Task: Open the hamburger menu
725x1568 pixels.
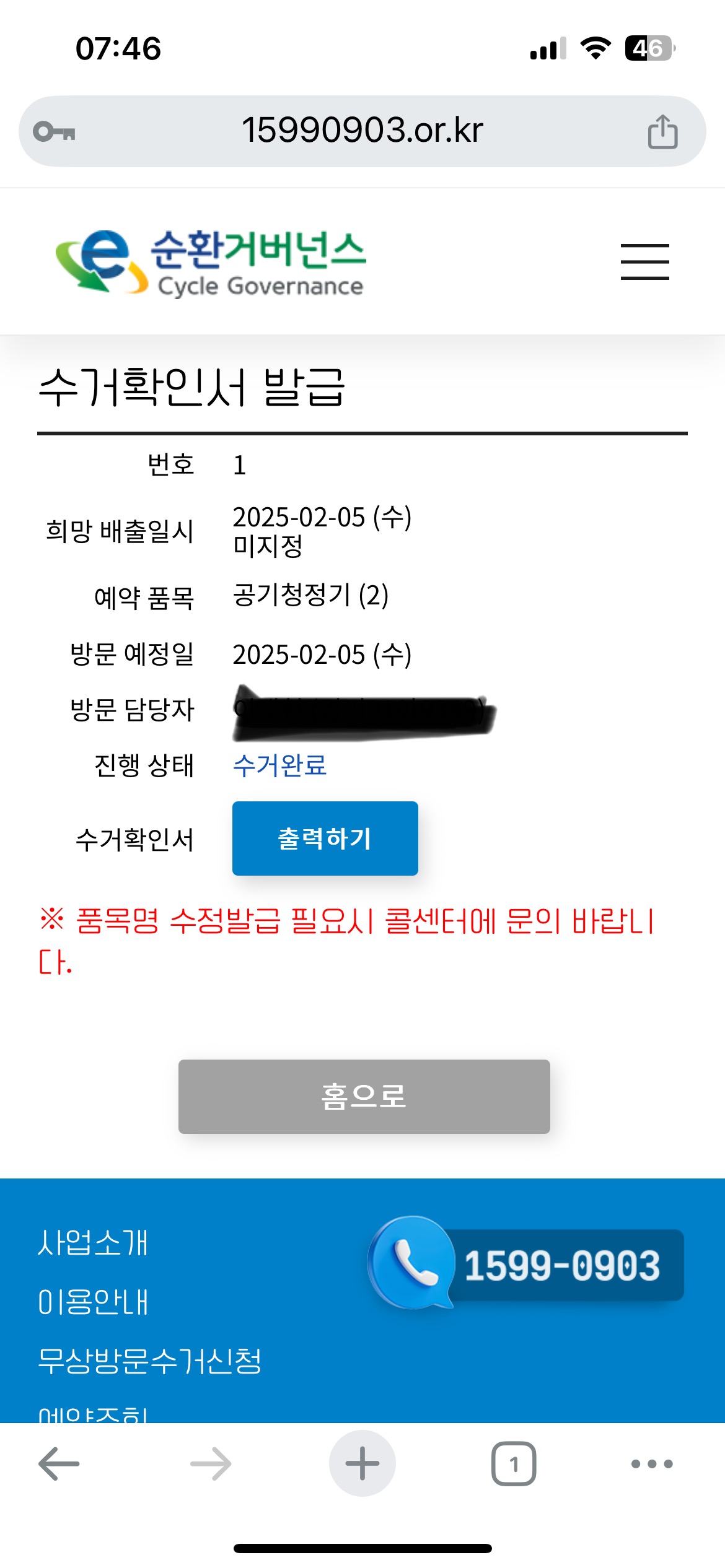Action: [x=644, y=261]
